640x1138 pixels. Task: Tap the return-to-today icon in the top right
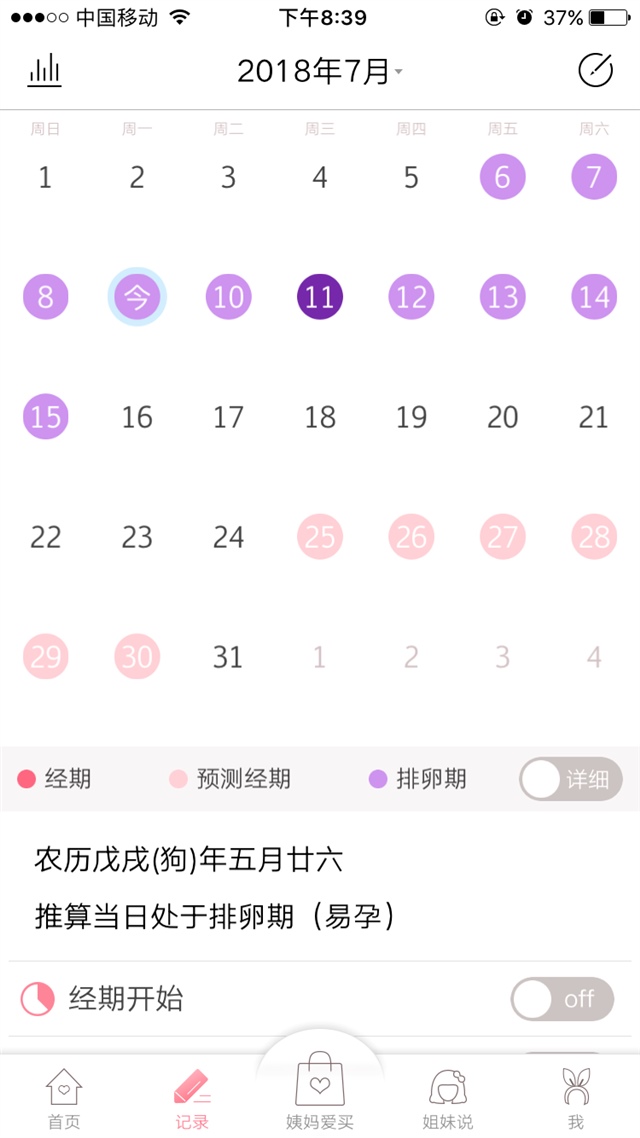pyautogui.click(x=595, y=71)
